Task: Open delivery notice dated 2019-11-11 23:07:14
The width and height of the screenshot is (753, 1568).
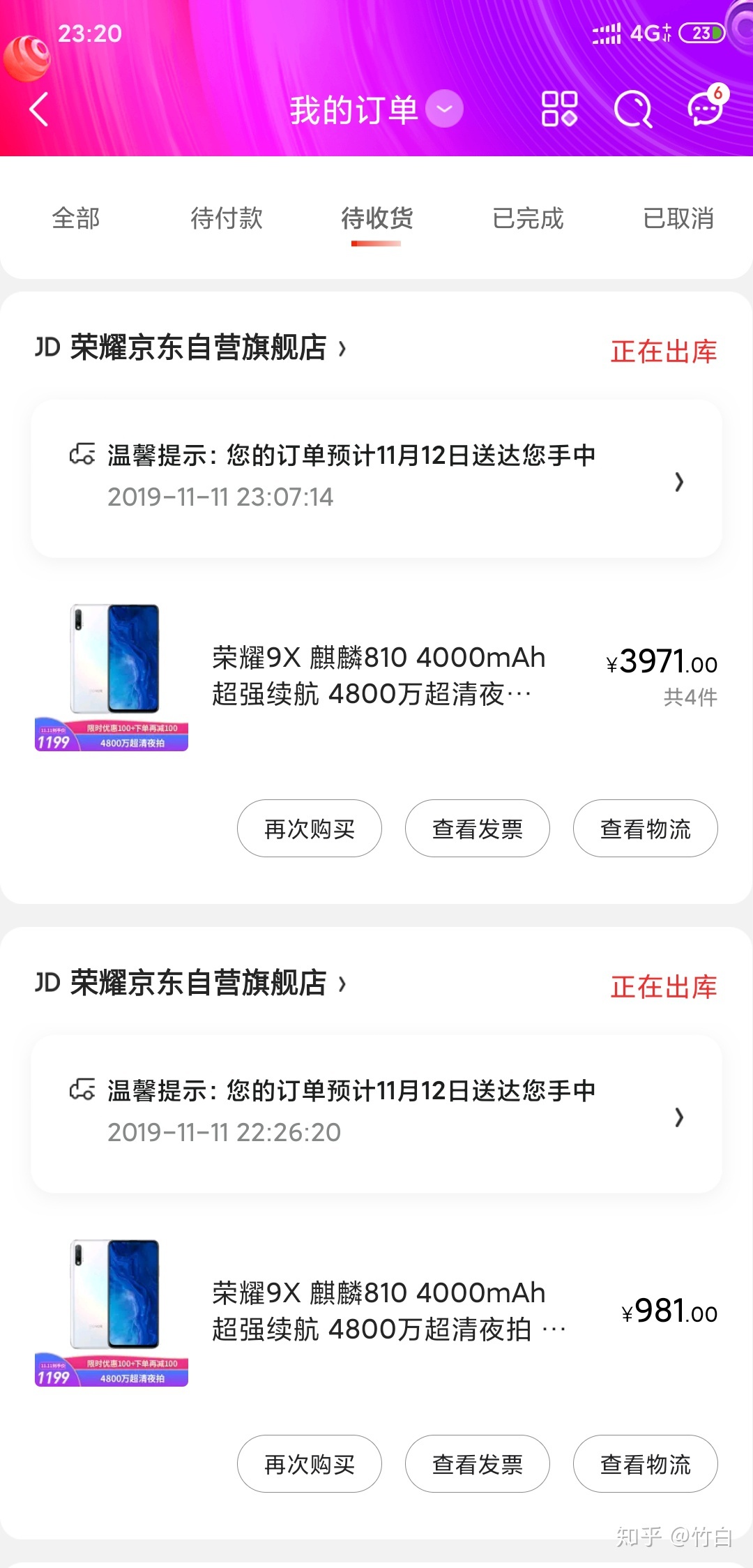Action: coord(376,478)
